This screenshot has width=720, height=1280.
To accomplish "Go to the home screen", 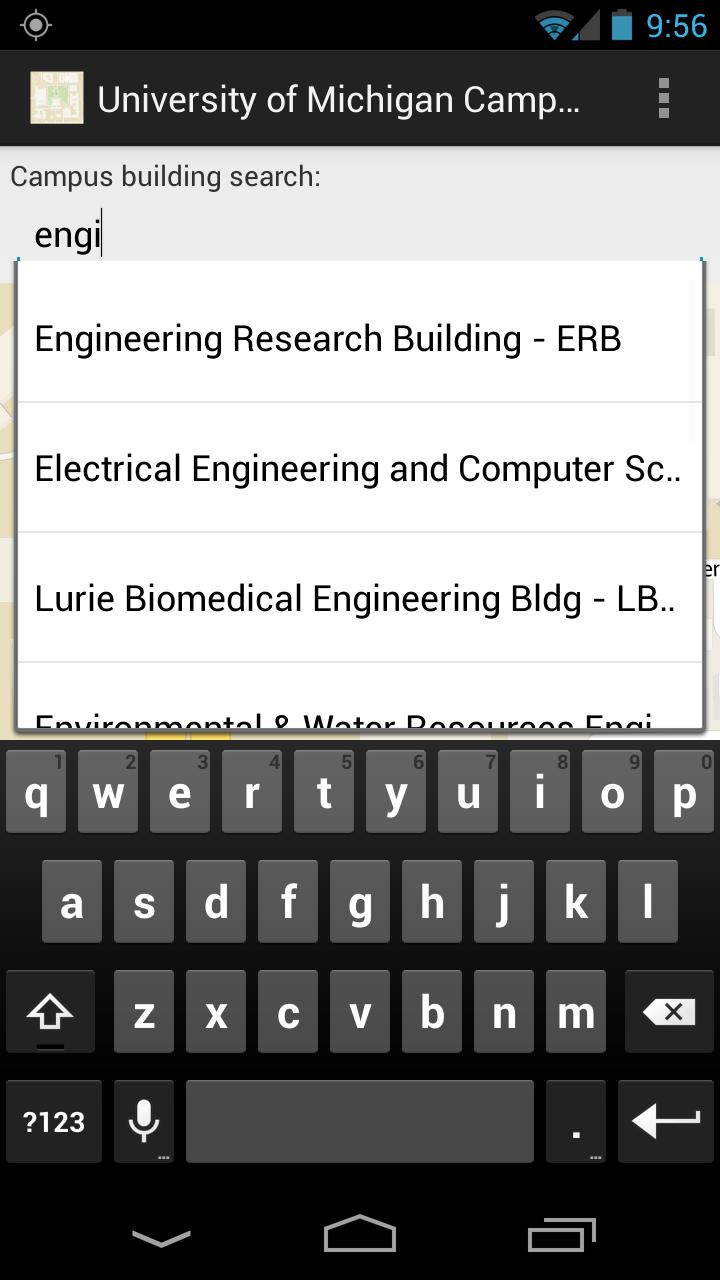I will (x=360, y=1236).
